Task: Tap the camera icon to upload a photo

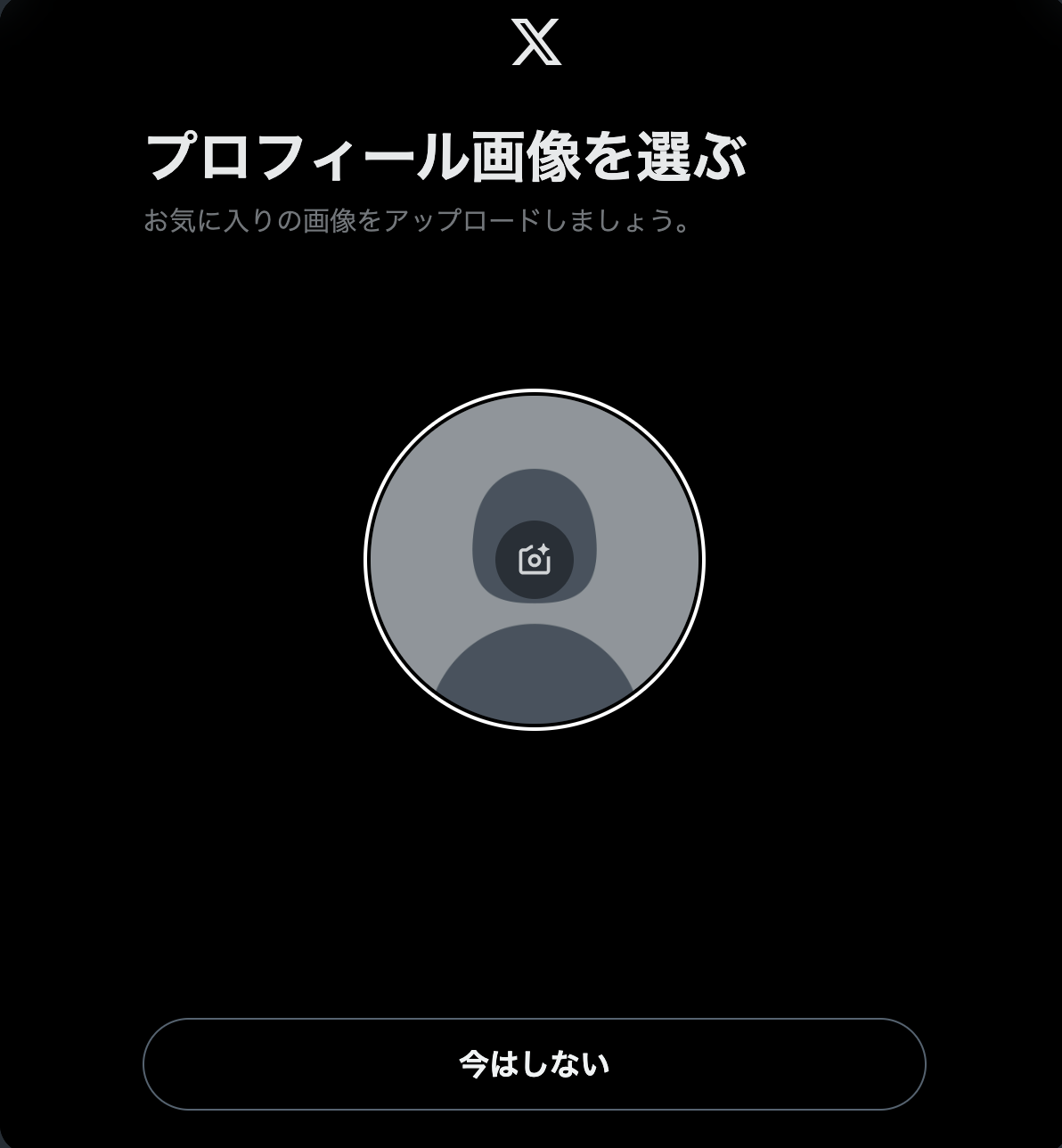Action: tap(535, 560)
